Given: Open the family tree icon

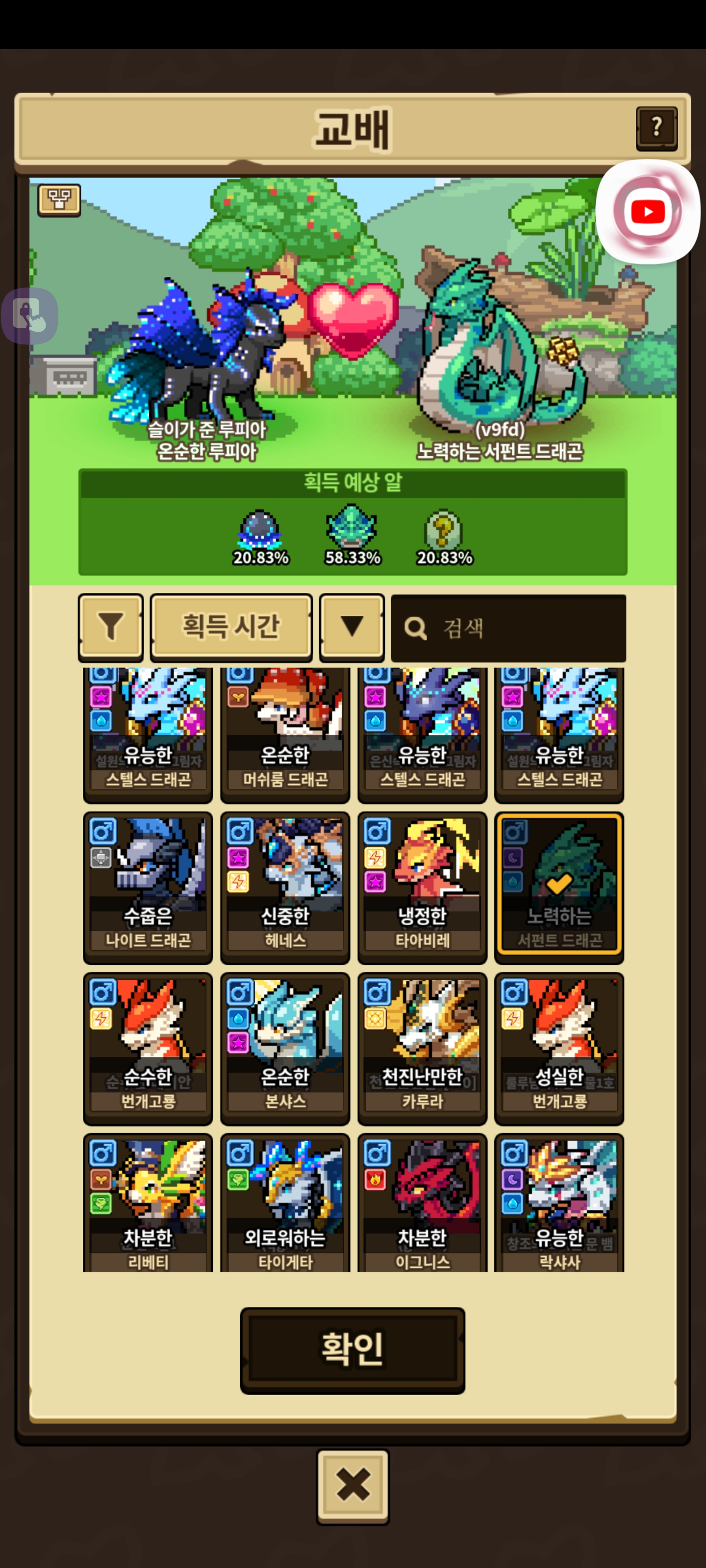Looking at the screenshot, I should click(x=59, y=199).
